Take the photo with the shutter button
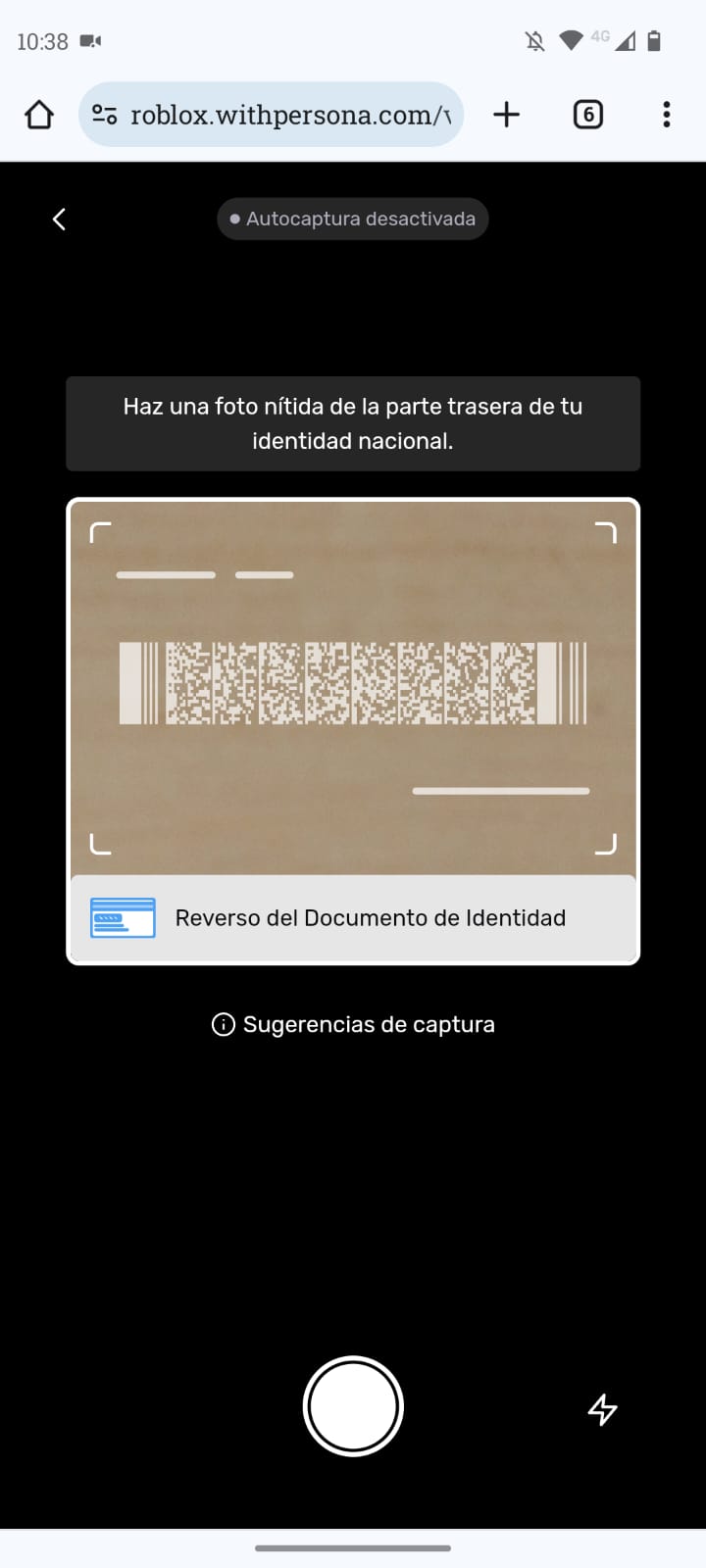 353,1406
